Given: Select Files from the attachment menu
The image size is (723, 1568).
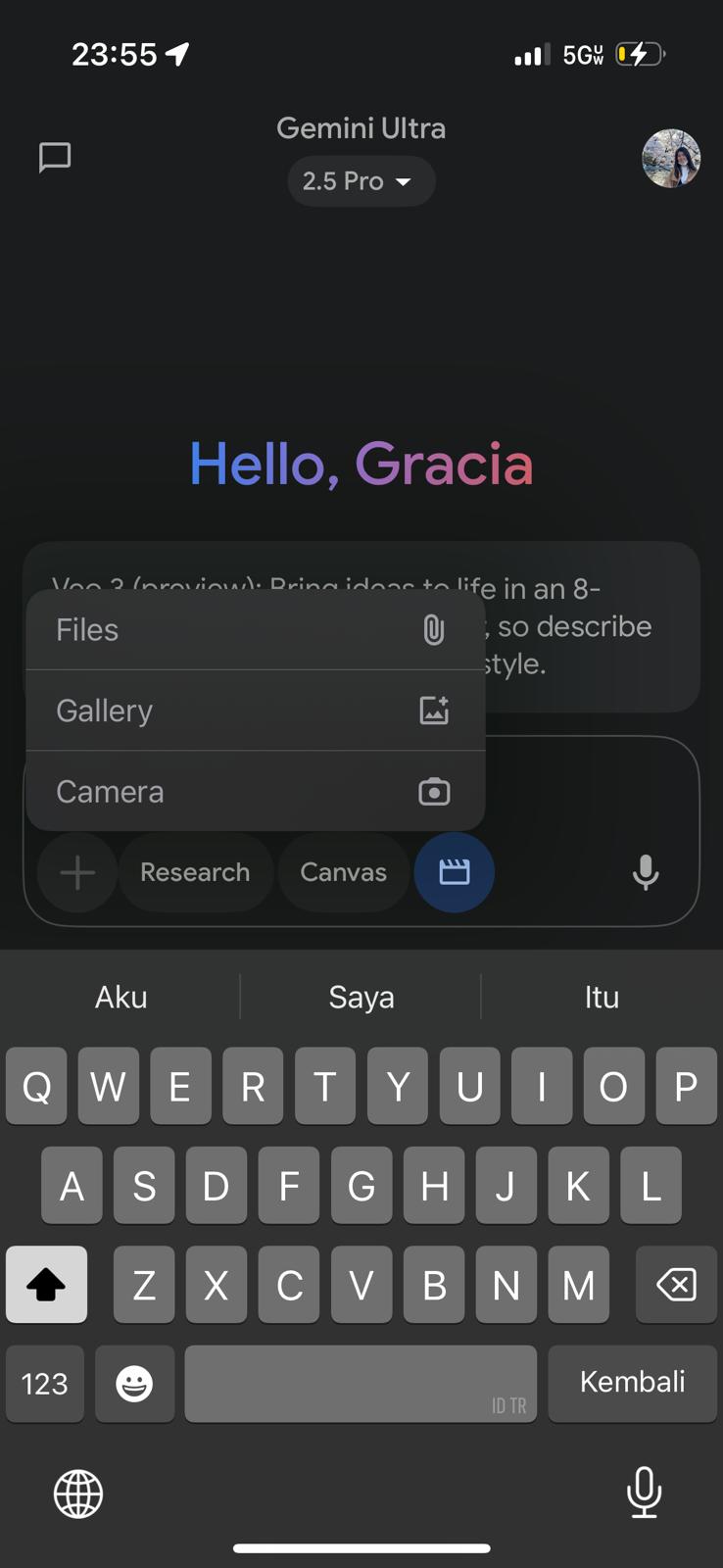Looking at the screenshot, I should point(255,629).
